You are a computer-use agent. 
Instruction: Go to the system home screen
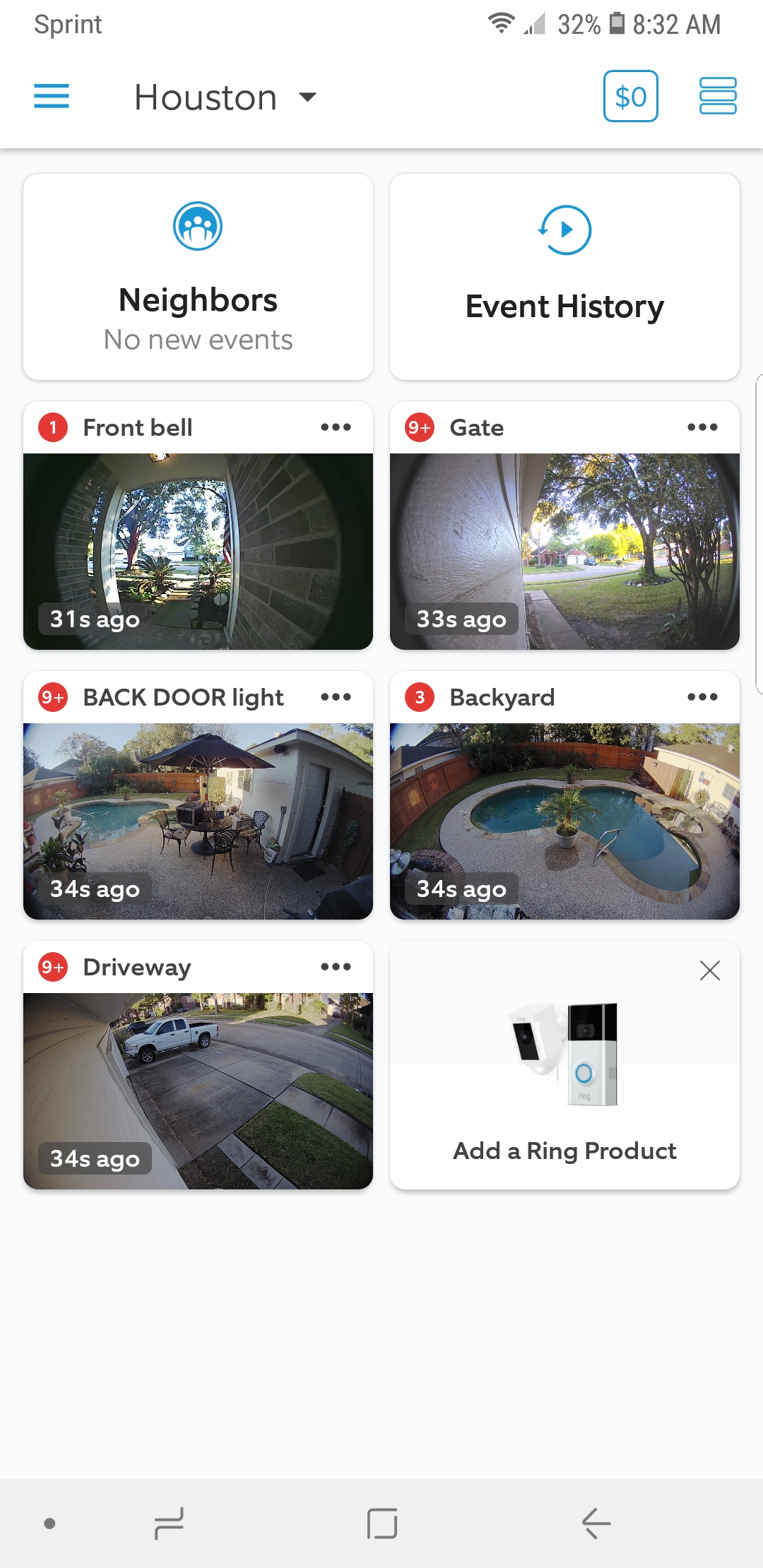click(381, 1524)
